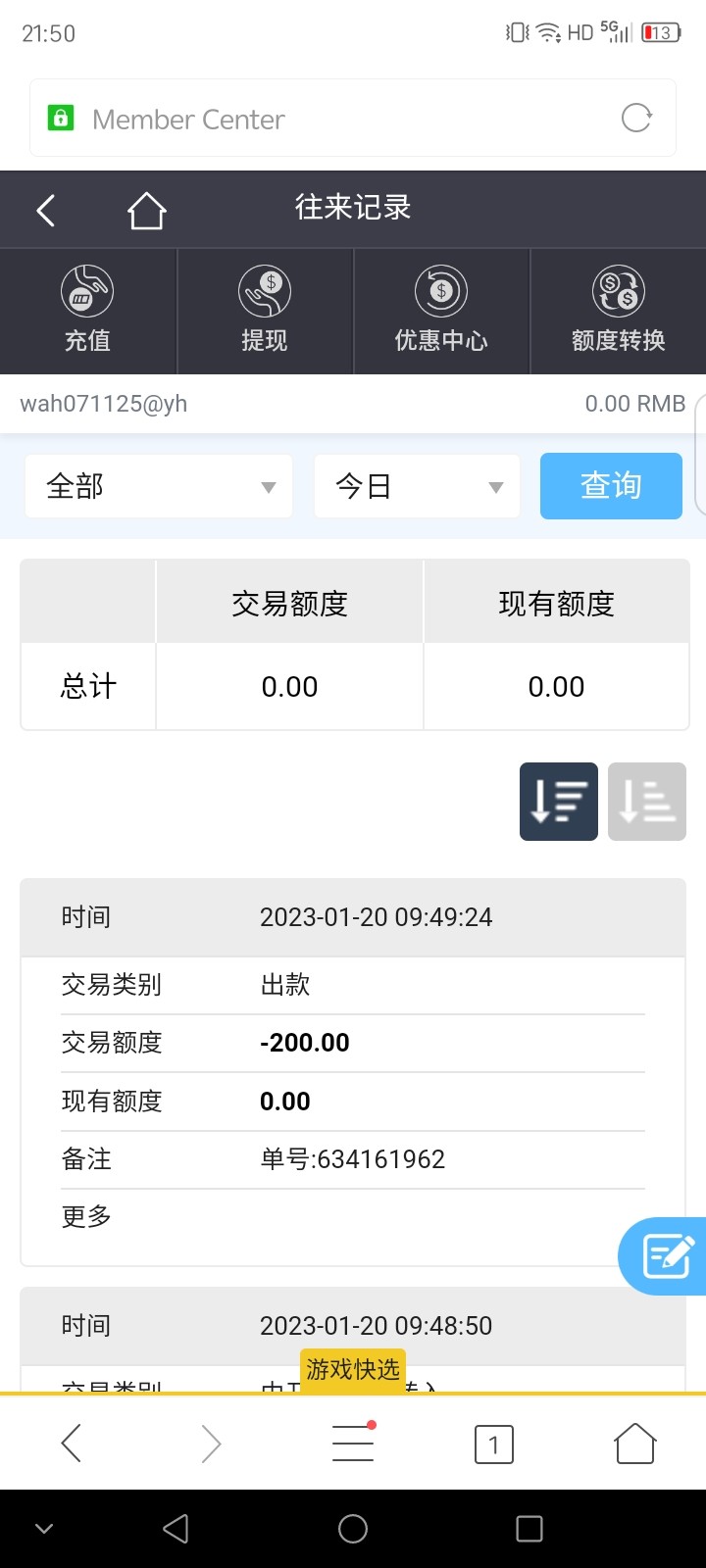Open the home icon in header
This screenshot has width=706, height=1568.
(146, 210)
